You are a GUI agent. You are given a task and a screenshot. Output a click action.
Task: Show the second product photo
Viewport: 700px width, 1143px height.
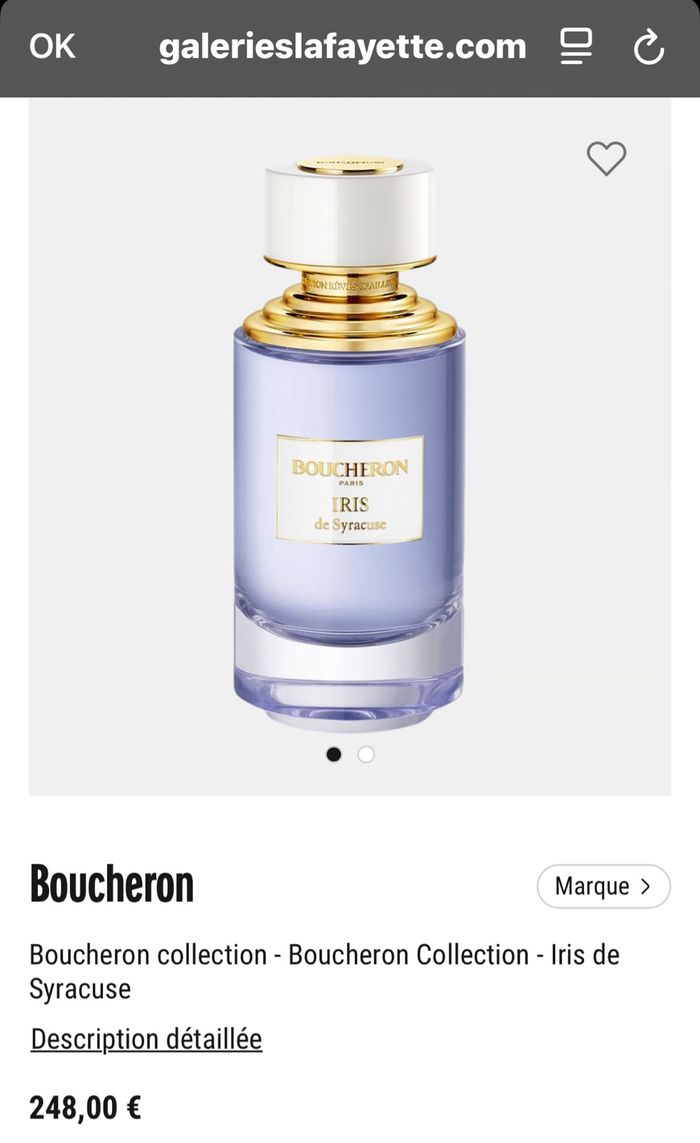pyautogui.click(x=366, y=754)
